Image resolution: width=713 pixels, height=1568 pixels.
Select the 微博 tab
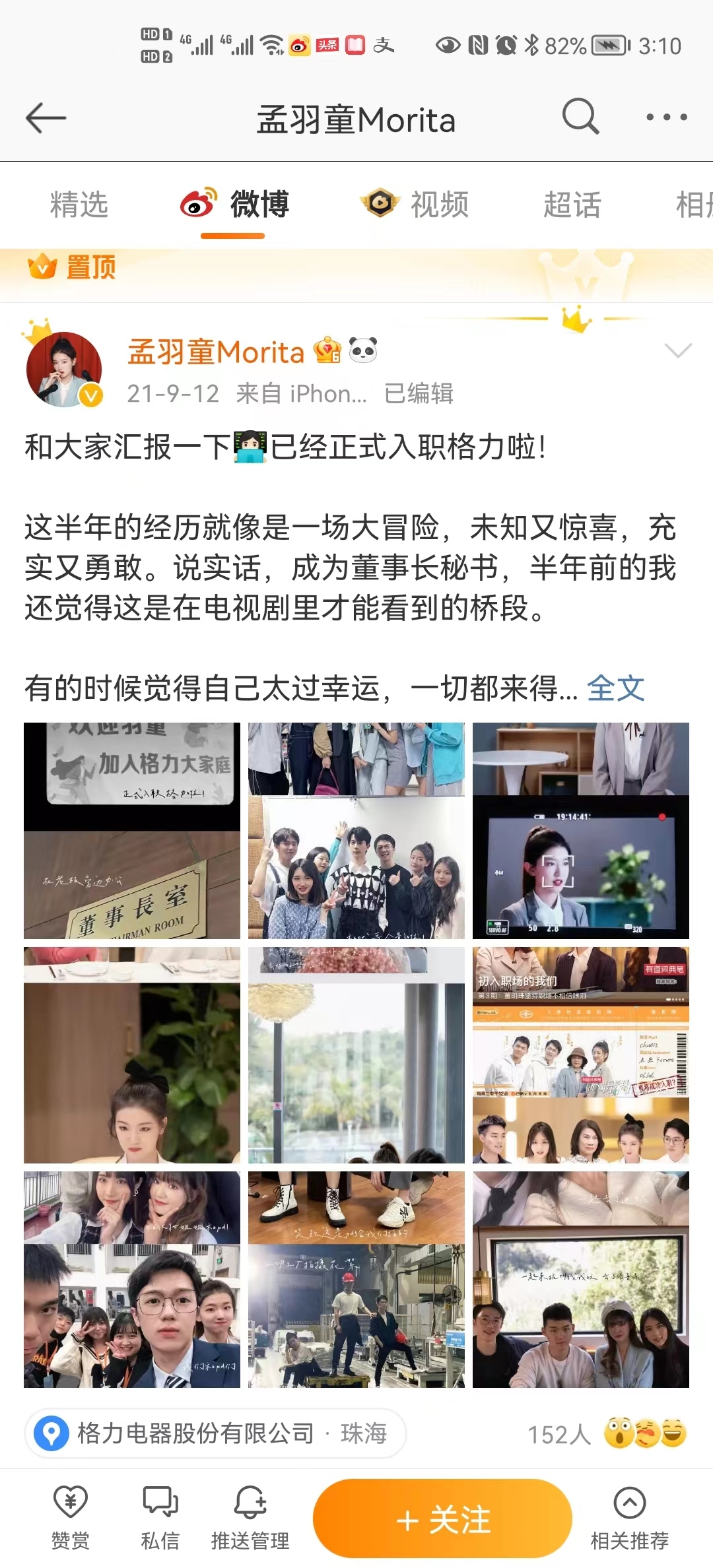pos(234,204)
